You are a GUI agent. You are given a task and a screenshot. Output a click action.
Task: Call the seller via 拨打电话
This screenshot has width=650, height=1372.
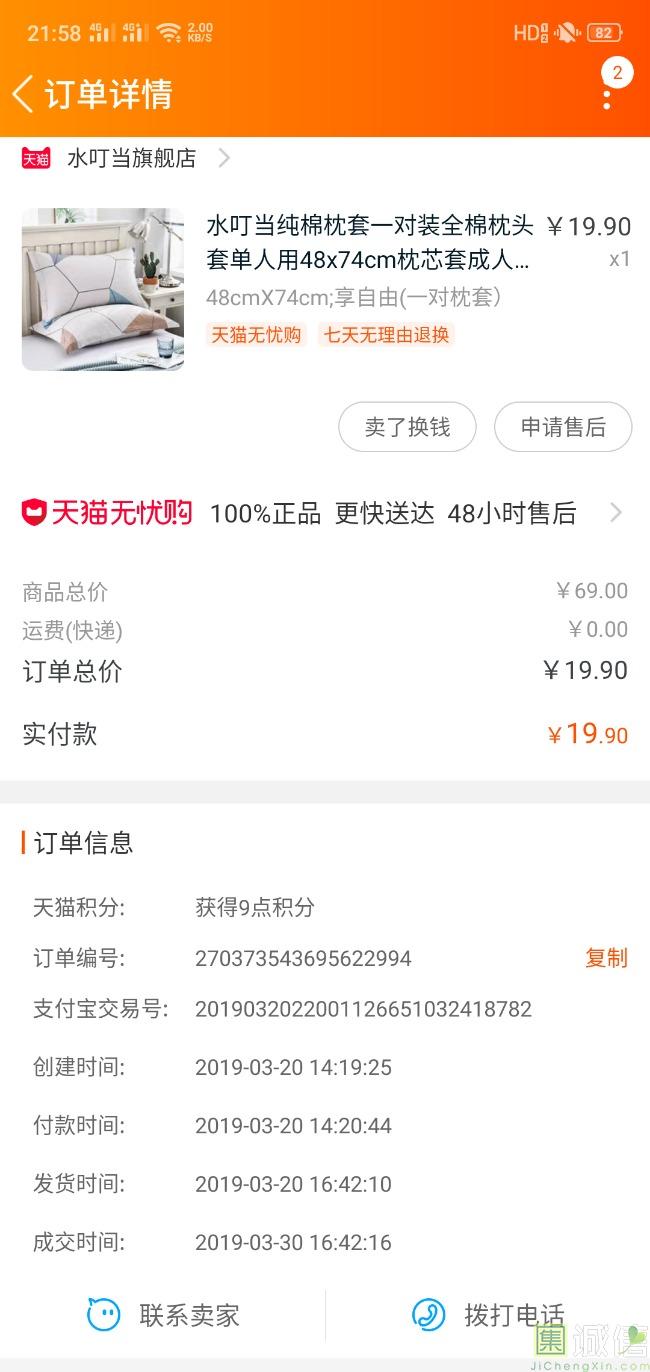coord(490,1315)
